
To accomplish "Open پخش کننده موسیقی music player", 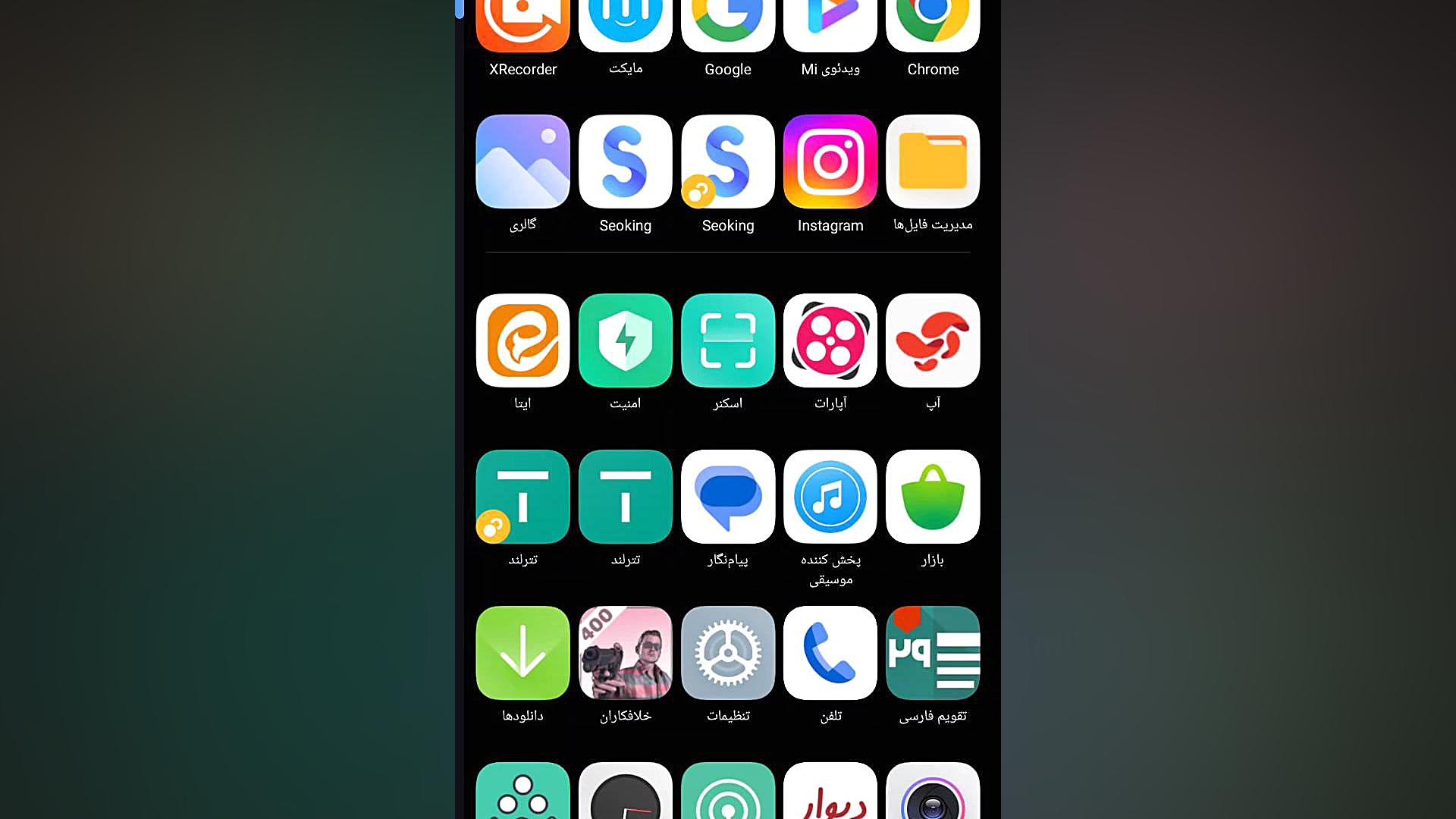I will [830, 497].
